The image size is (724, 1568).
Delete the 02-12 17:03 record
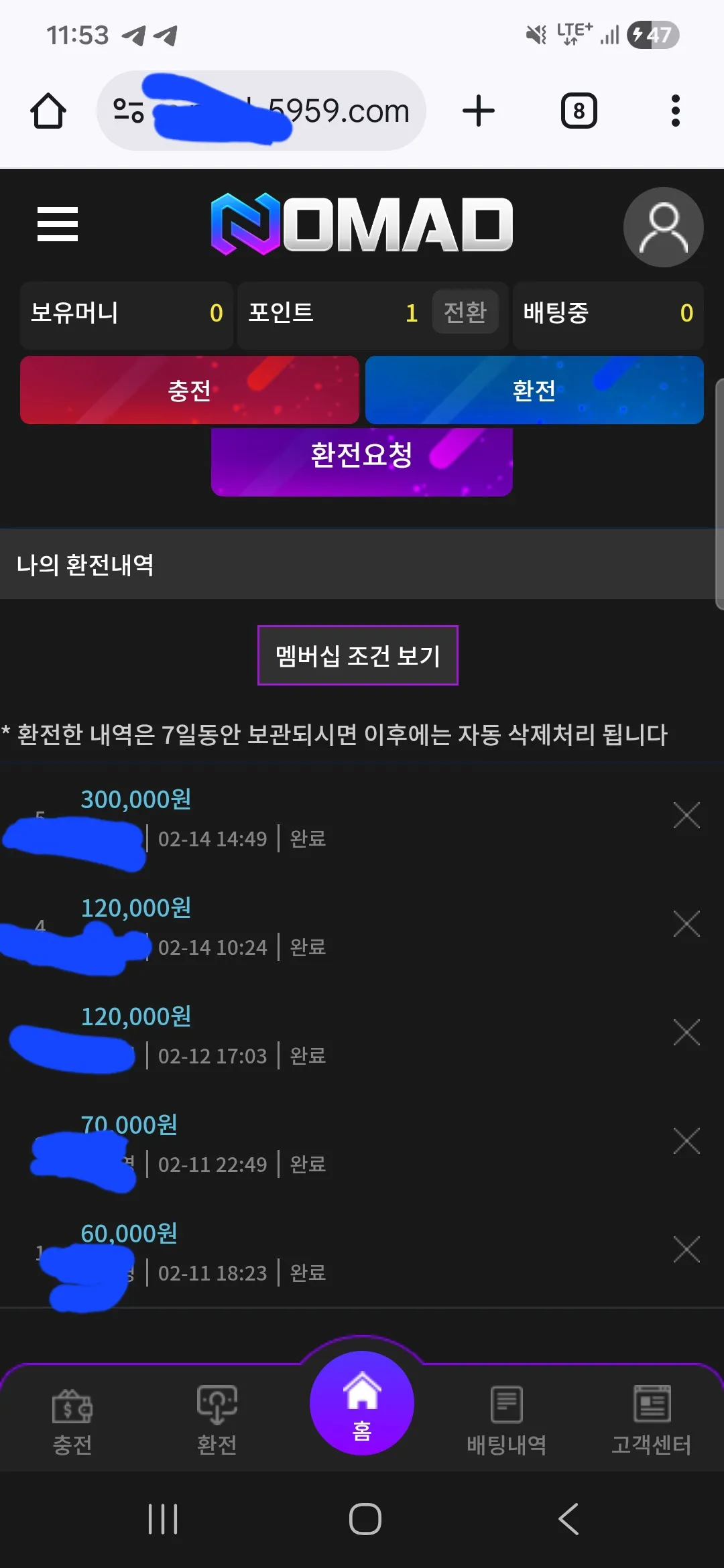(x=686, y=1033)
